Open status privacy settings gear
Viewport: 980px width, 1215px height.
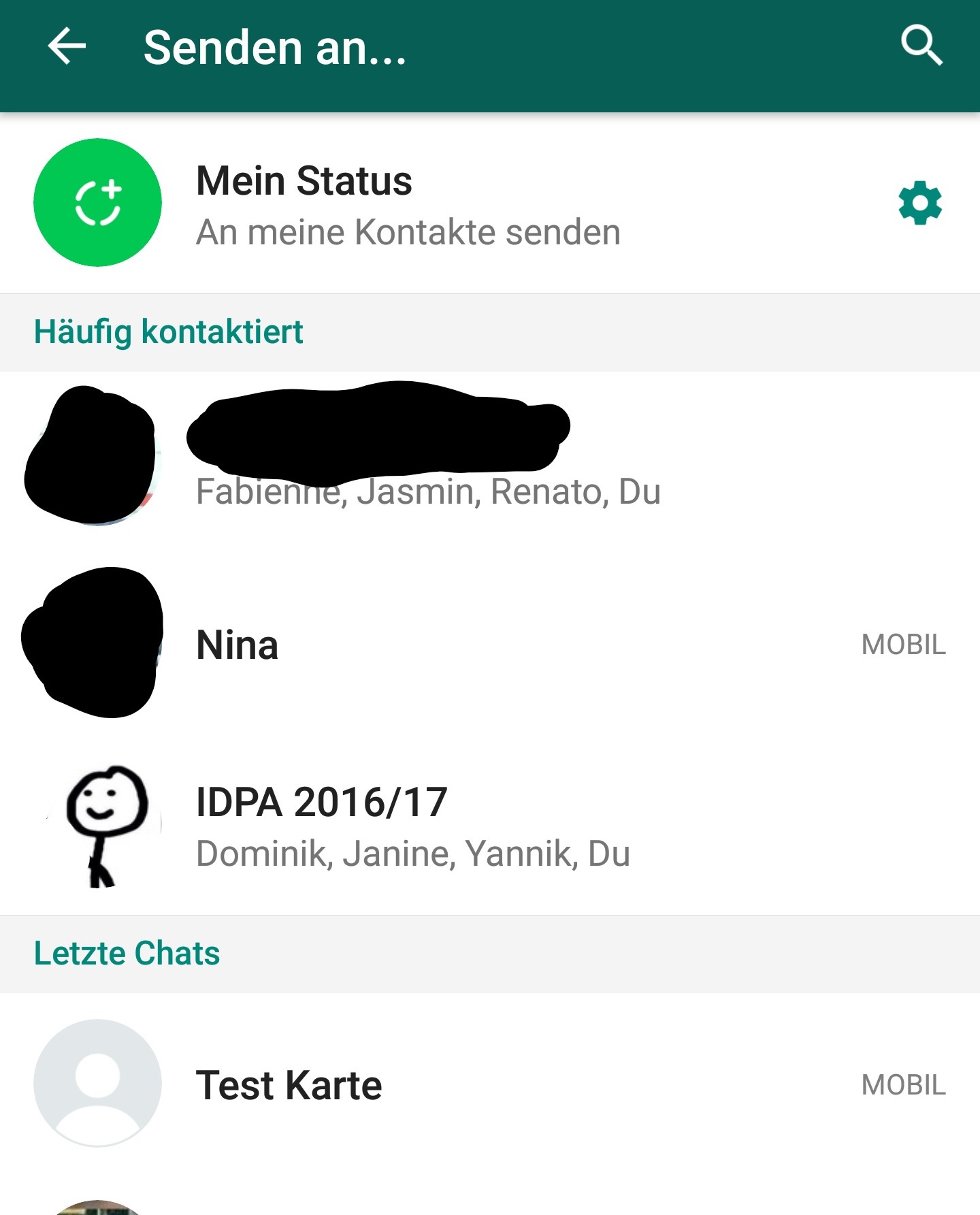(x=920, y=203)
